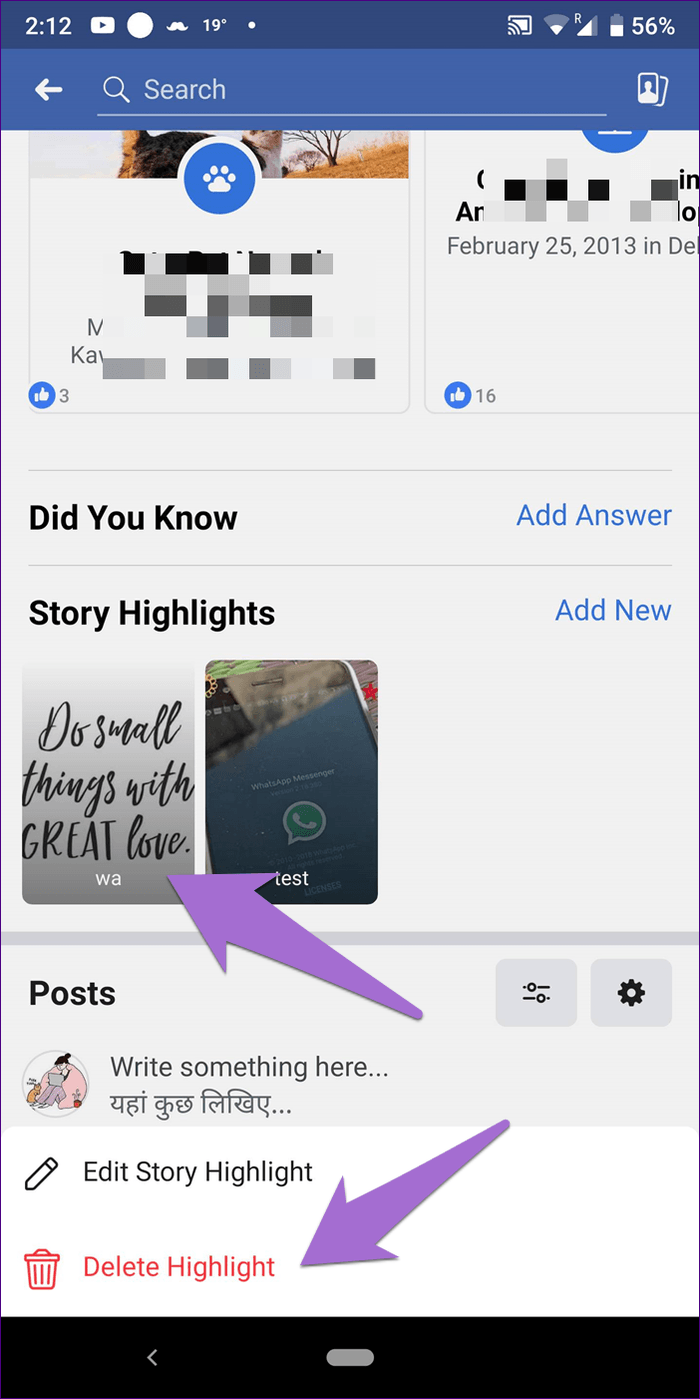Open posts filter sliders button
This screenshot has width=700, height=1399.
pyautogui.click(x=536, y=993)
